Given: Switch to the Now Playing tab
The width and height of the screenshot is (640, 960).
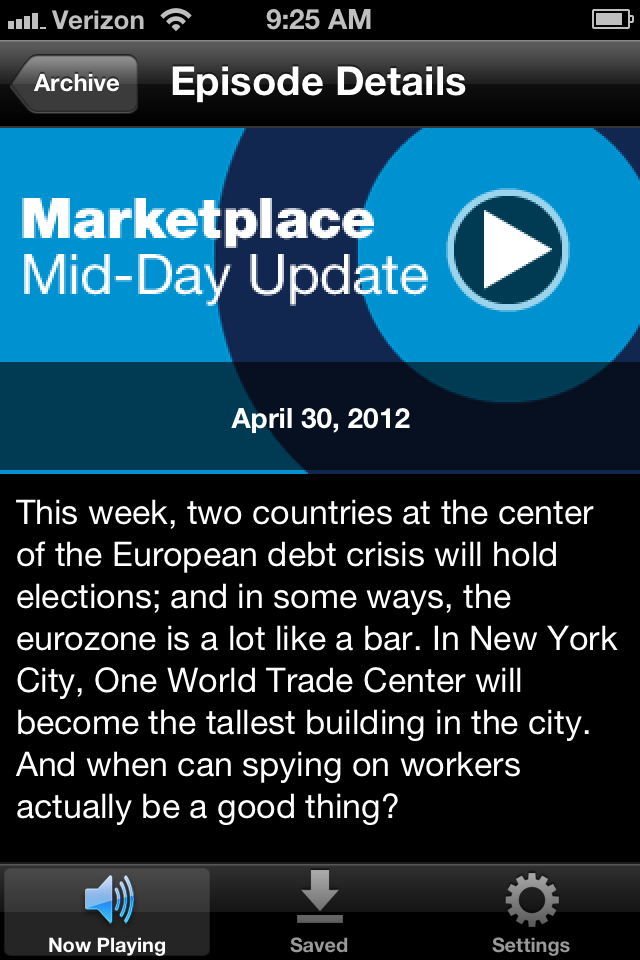Looking at the screenshot, I should tap(107, 912).
